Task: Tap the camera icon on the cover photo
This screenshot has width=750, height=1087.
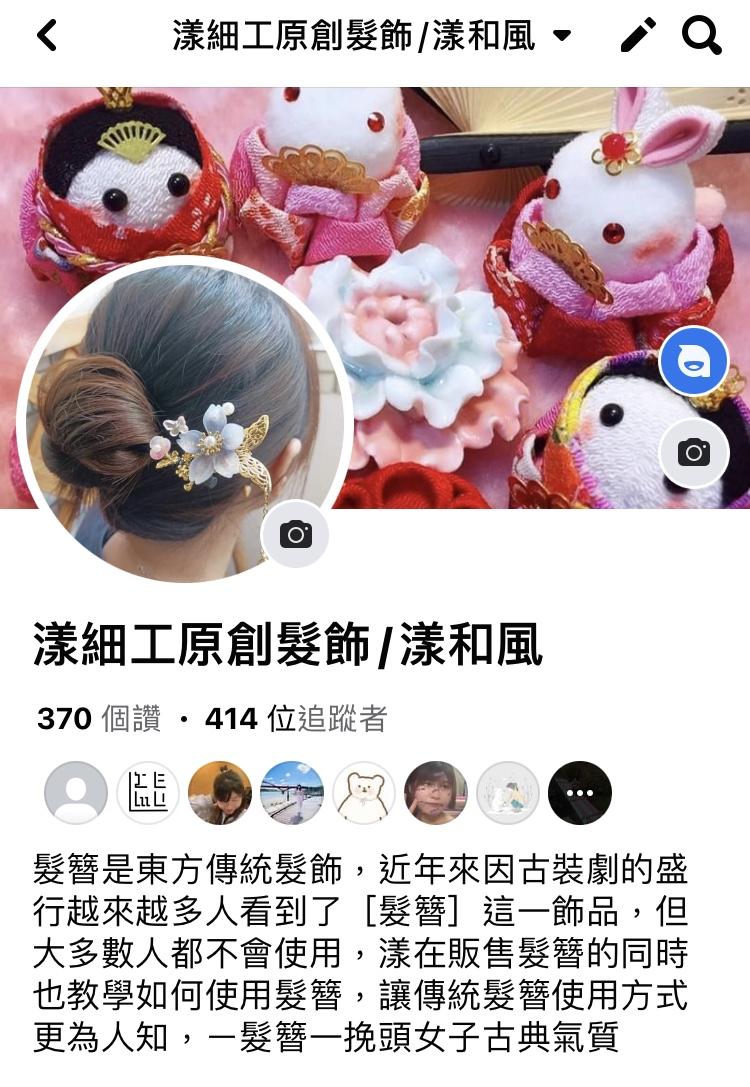Action: click(x=694, y=452)
